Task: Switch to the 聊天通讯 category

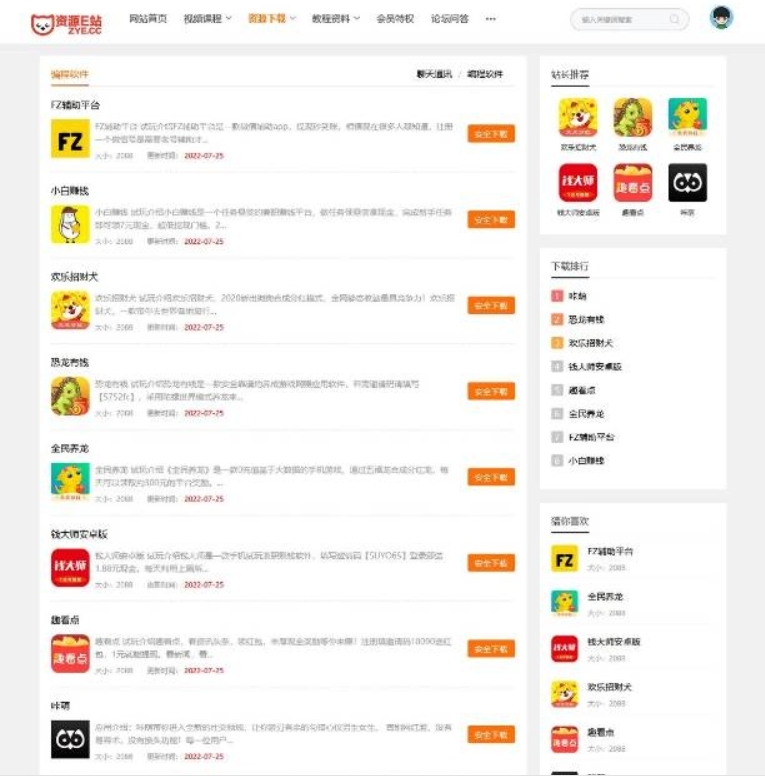Action: pyautogui.click(x=433, y=74)
